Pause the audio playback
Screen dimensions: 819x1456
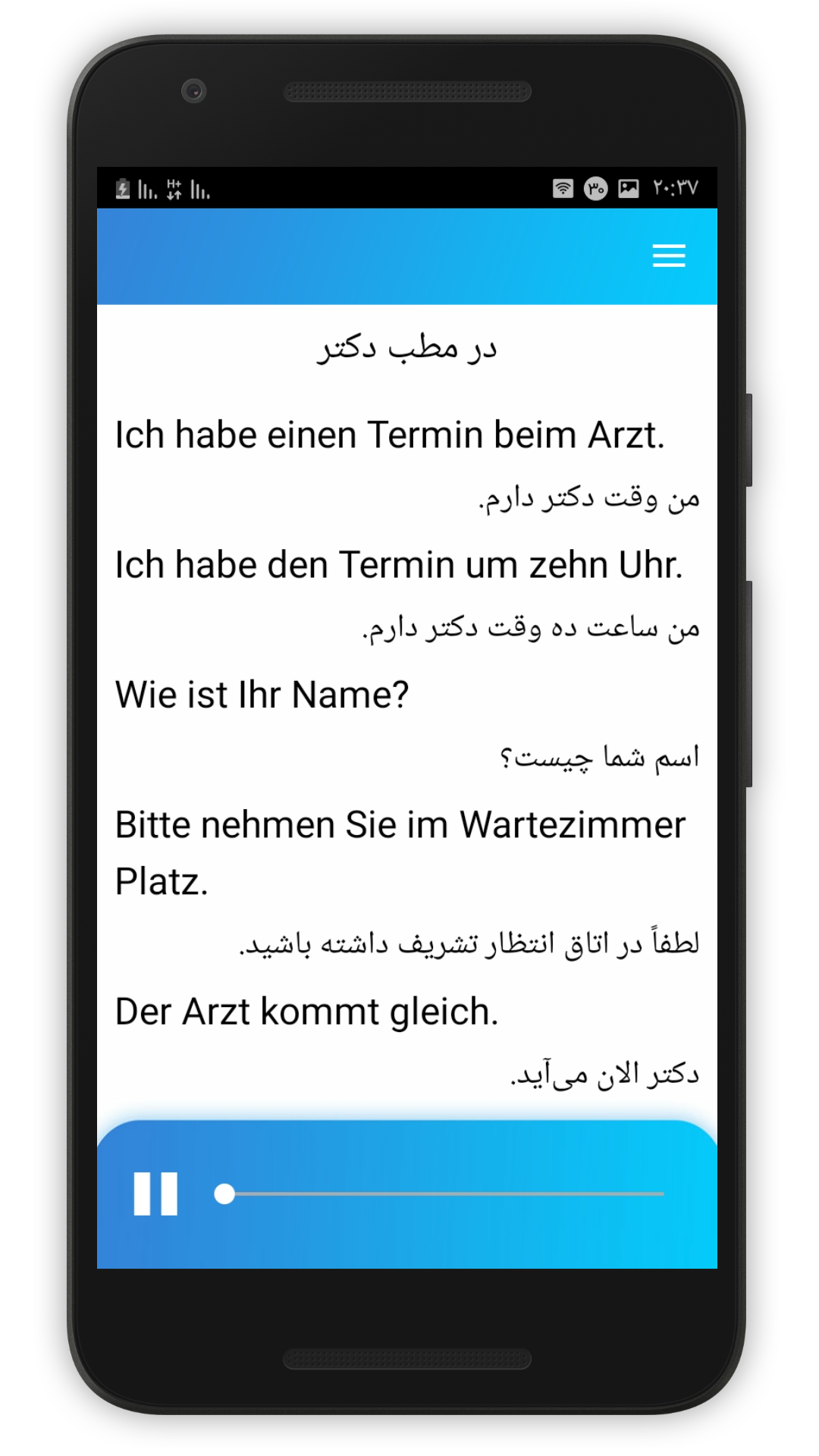[x=155, y=1194]
